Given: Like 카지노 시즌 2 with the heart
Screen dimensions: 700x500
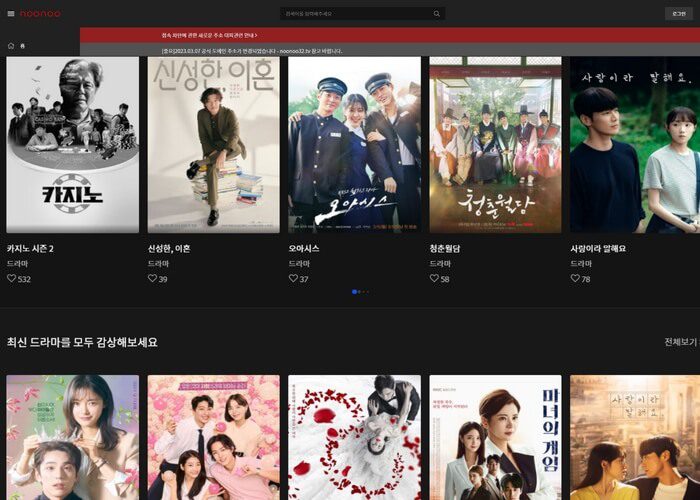Looking at the screenshot, I should click(12, 279).
